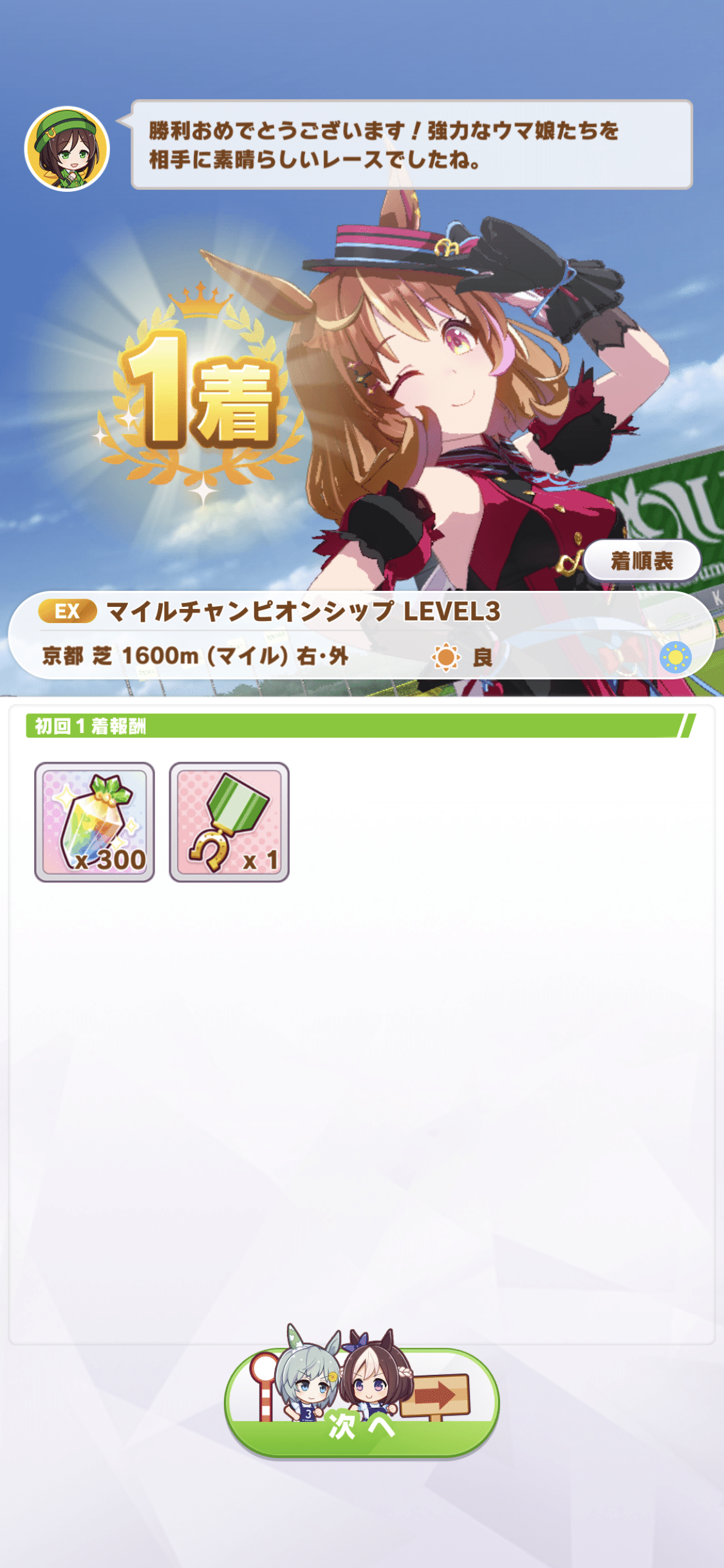Open the 着順表 finishing order table
The width and height of the screenshot is (724, 1568).
(x=642, y=561)
